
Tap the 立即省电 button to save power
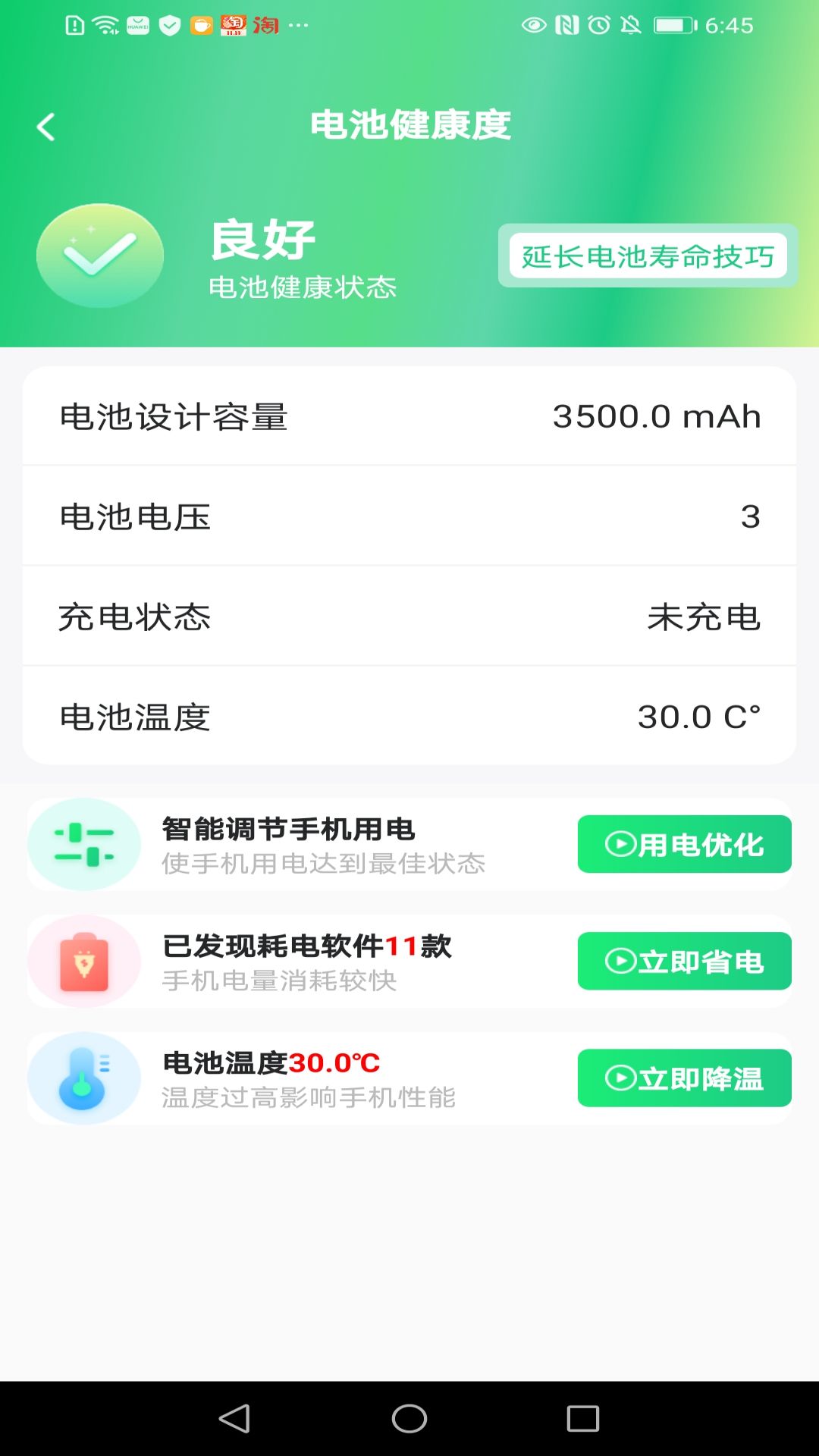pos(683,960)
